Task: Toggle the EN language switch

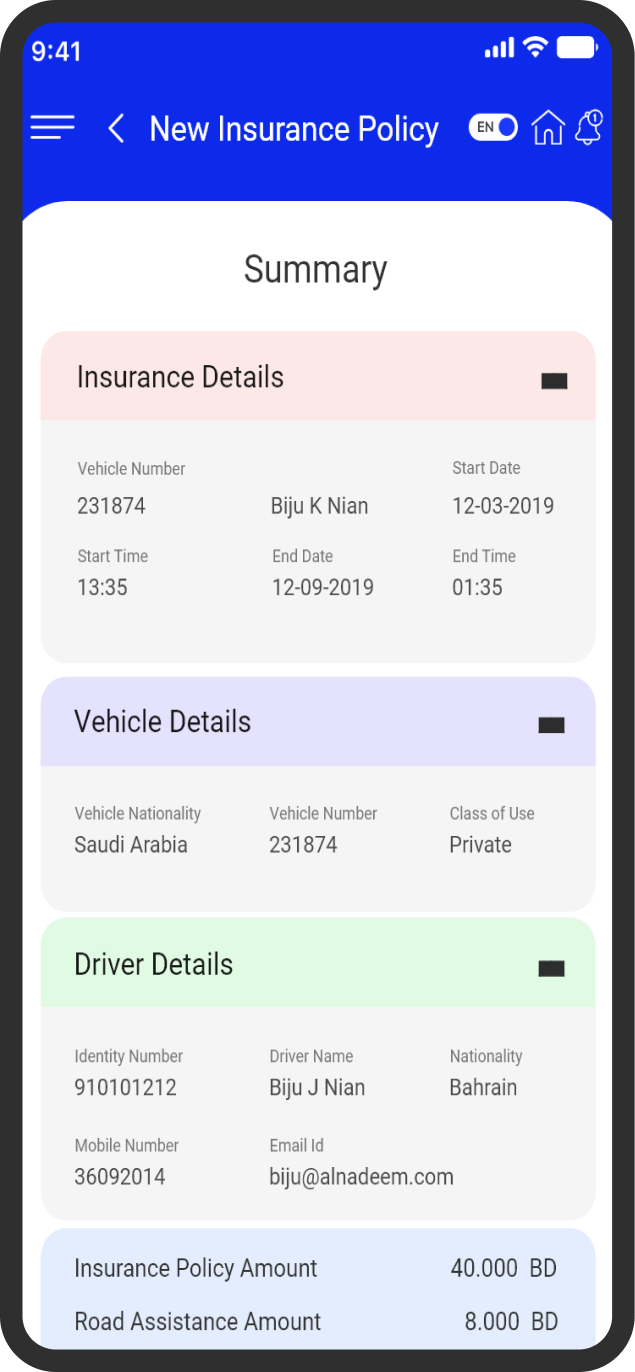Action: click(x=493, y=127)
